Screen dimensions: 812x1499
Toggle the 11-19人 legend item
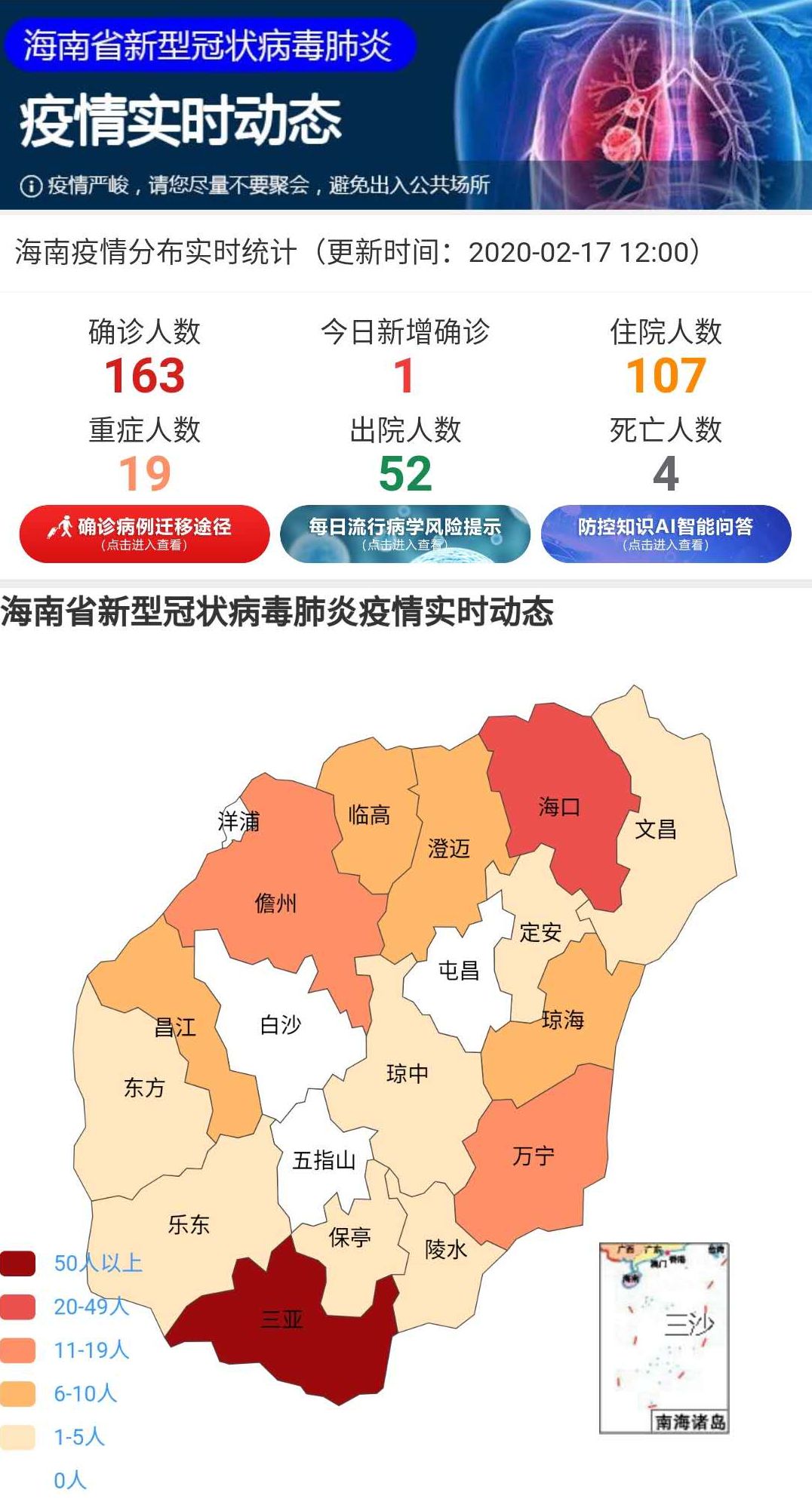pyautogui.click(x=72, y=1350)
